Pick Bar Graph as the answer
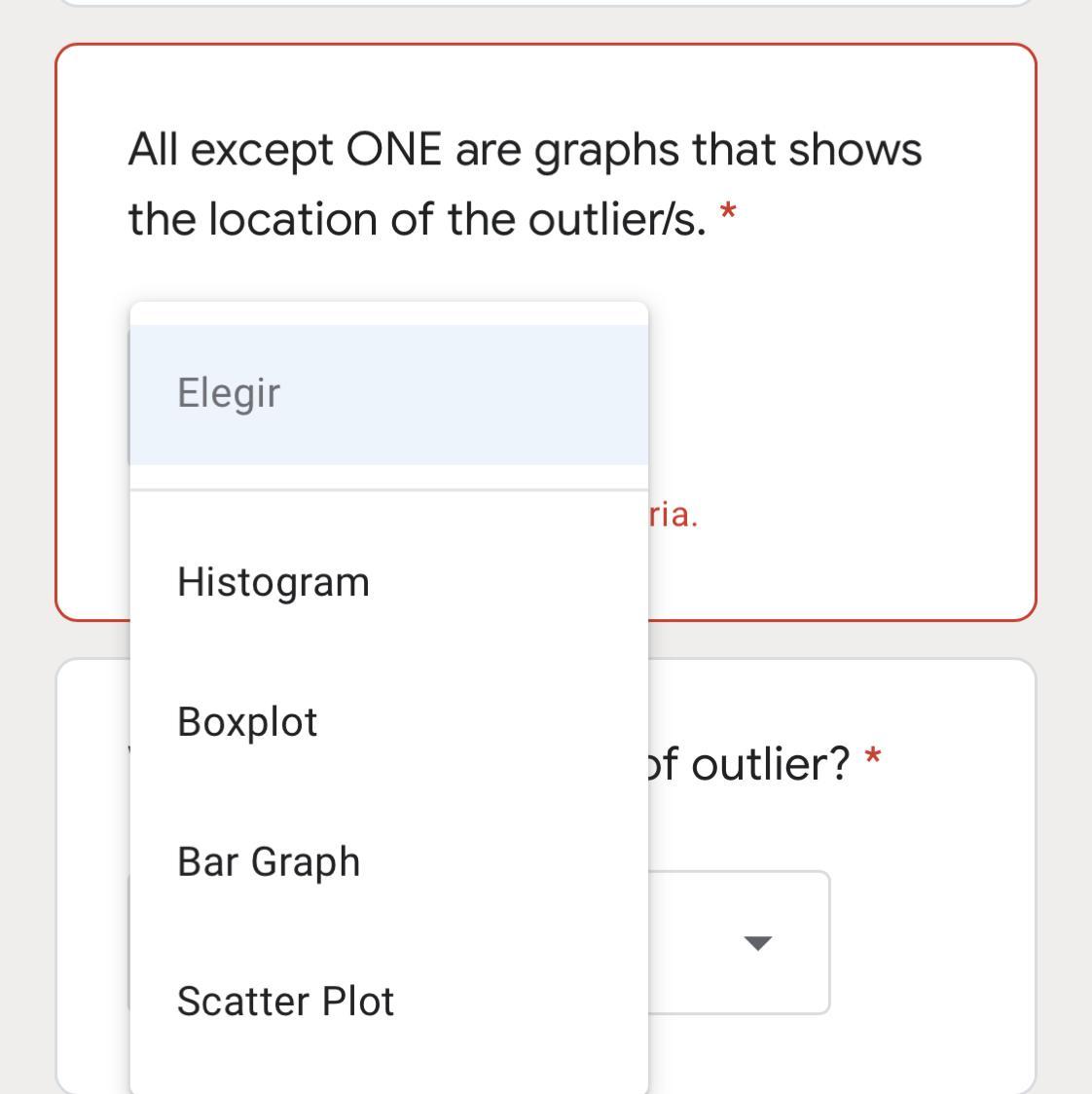The height and width of the screenshot is (1094, 1092). pyautogui.click(x=387, y=862)
